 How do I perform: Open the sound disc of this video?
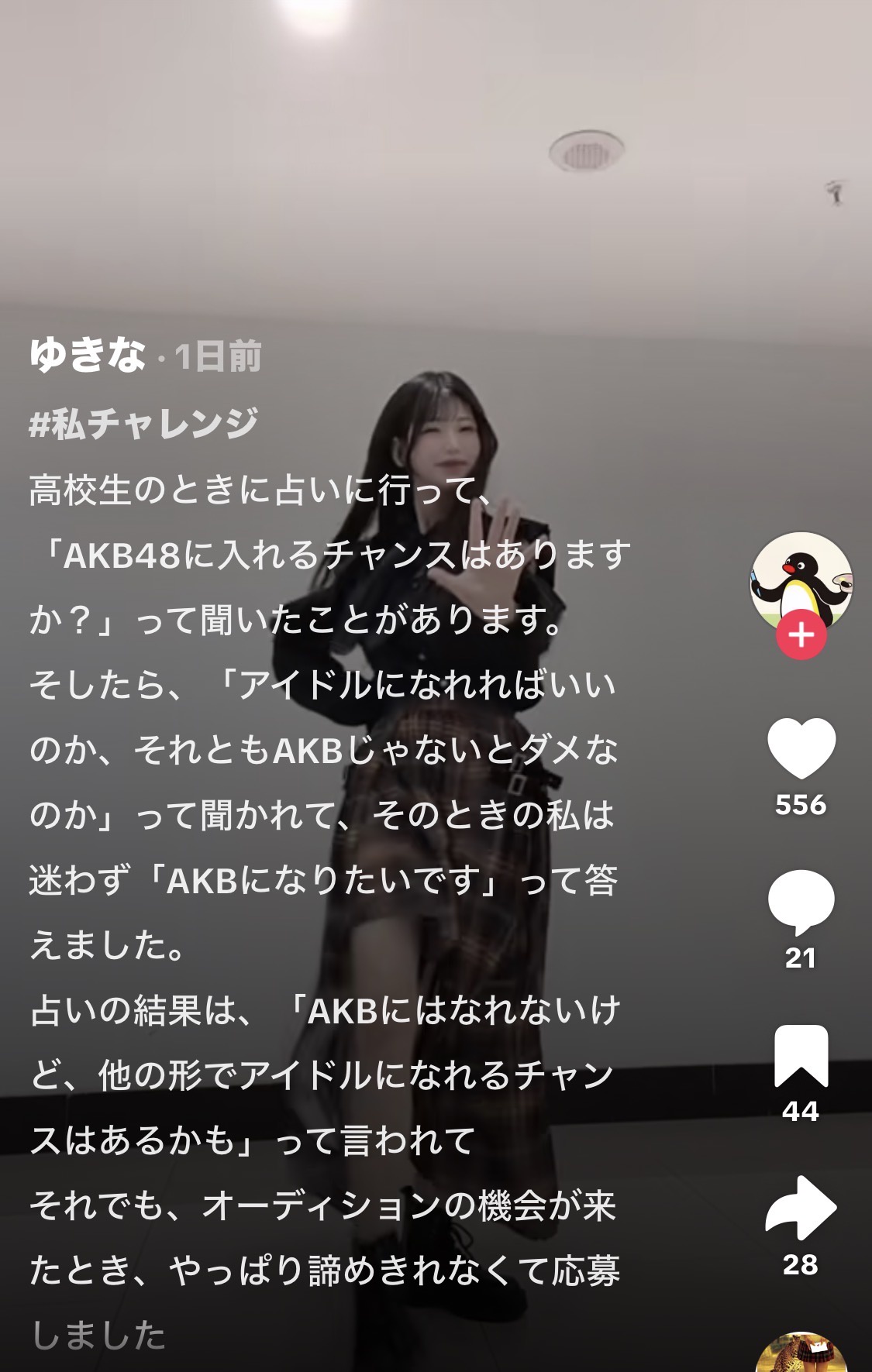pyautogui.click(x=801, y=1354)
